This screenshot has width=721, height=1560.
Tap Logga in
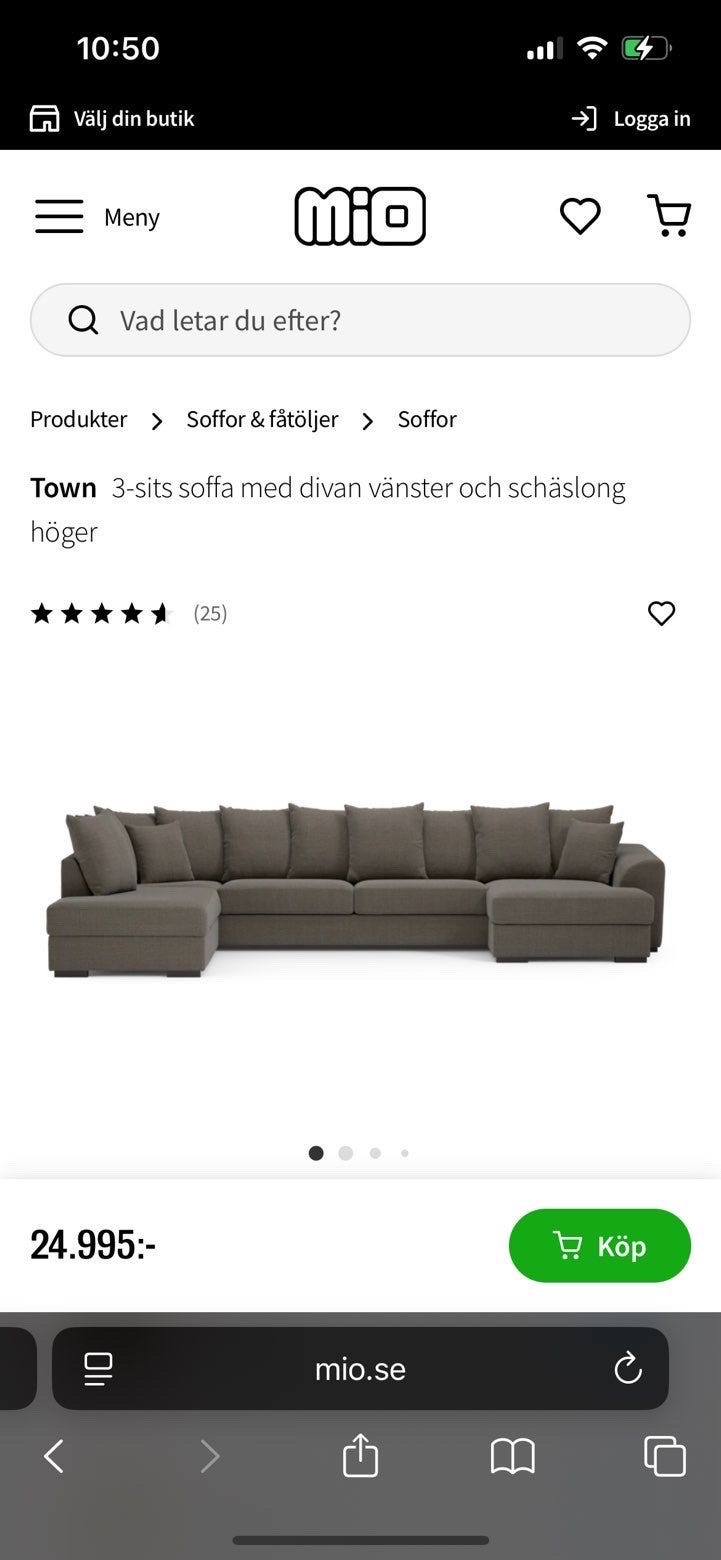point(651,118)
